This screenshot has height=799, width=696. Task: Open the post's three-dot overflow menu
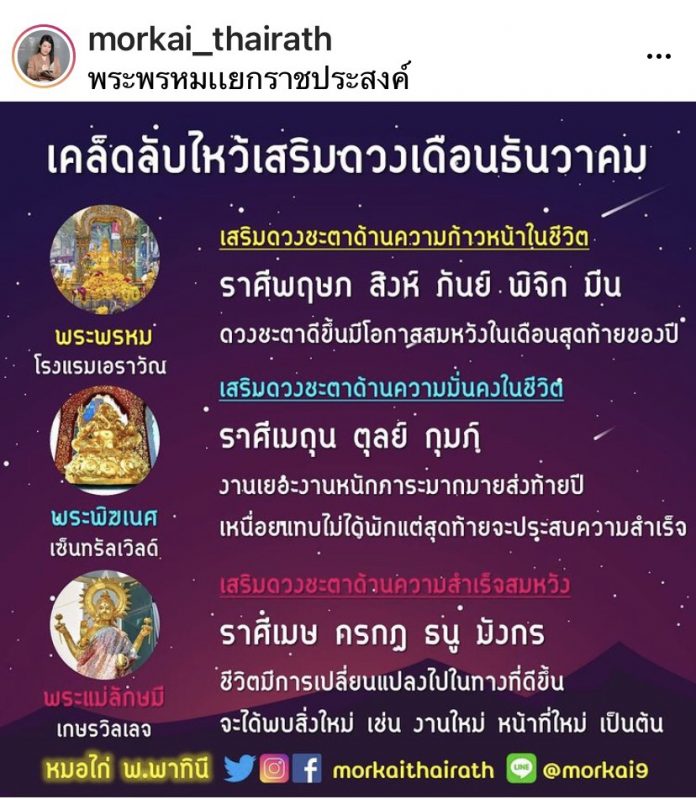tap(657, 55)
